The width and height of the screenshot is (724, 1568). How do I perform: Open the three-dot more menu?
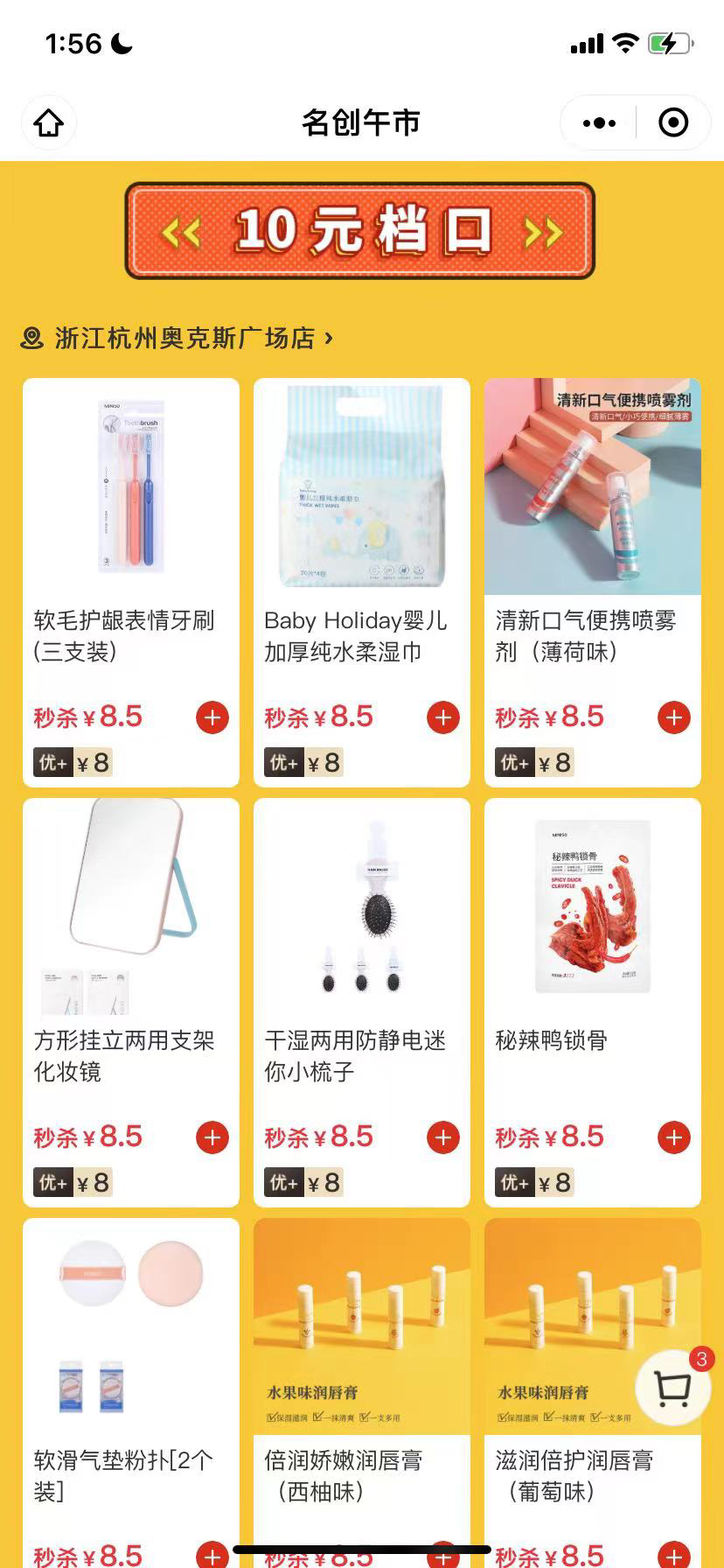(x=599, y=123)
